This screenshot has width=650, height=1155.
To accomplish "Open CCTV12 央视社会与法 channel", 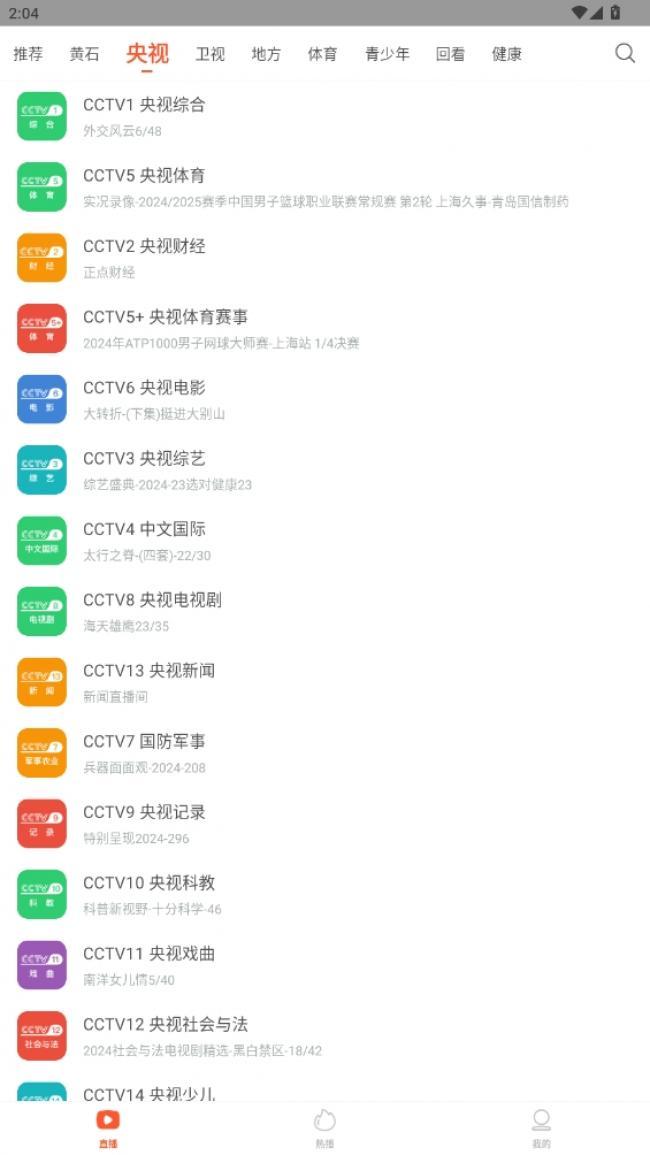I will [325, 1036].
